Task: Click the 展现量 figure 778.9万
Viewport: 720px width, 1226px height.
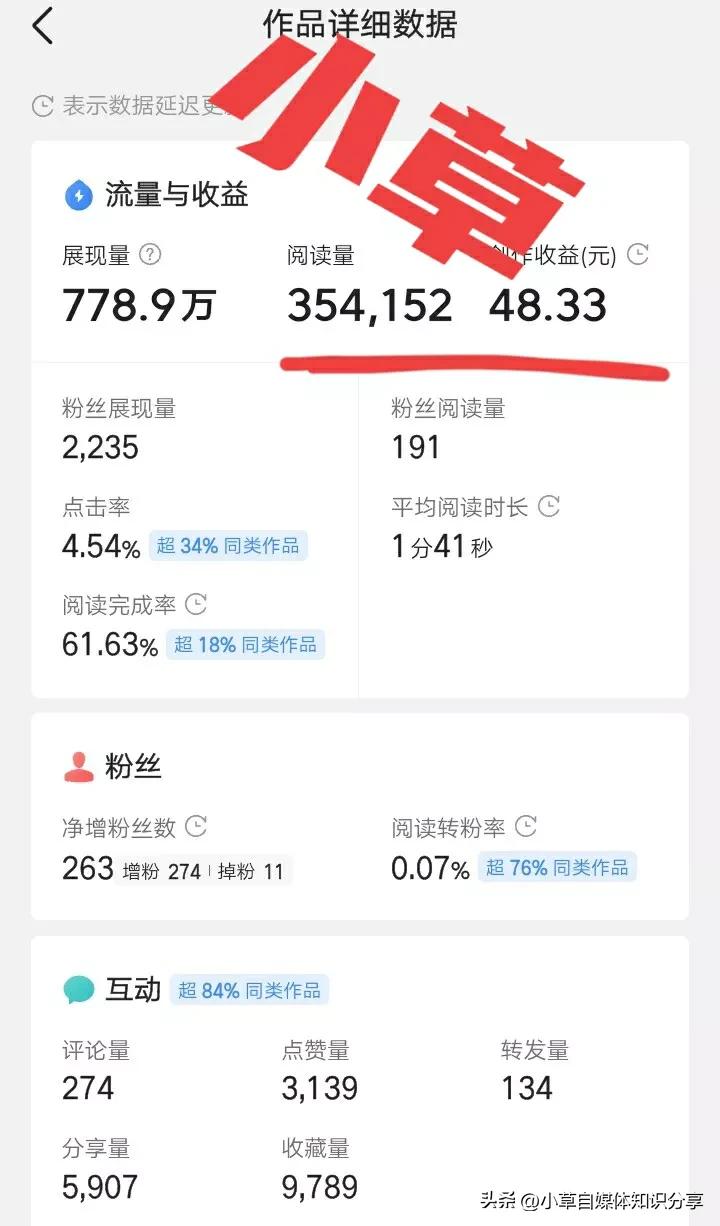Action: coord(138,305)
